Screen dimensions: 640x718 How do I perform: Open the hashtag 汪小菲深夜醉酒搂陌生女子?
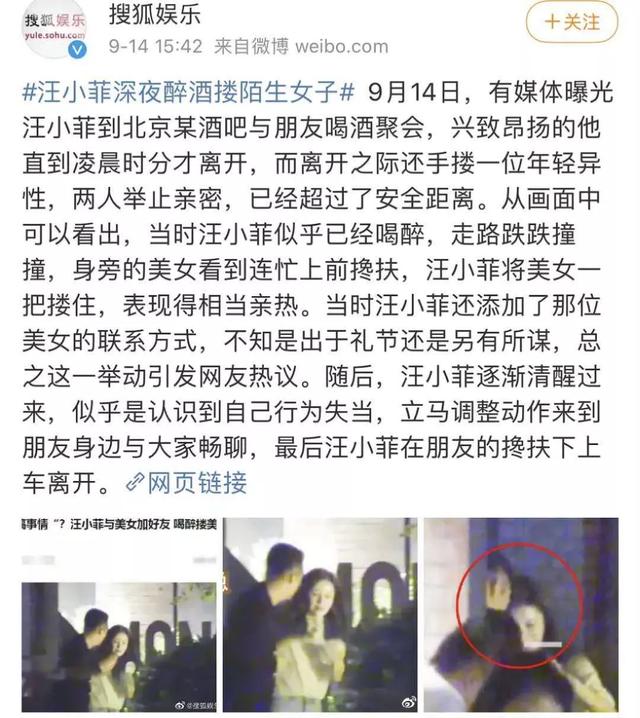click(188, 91)
